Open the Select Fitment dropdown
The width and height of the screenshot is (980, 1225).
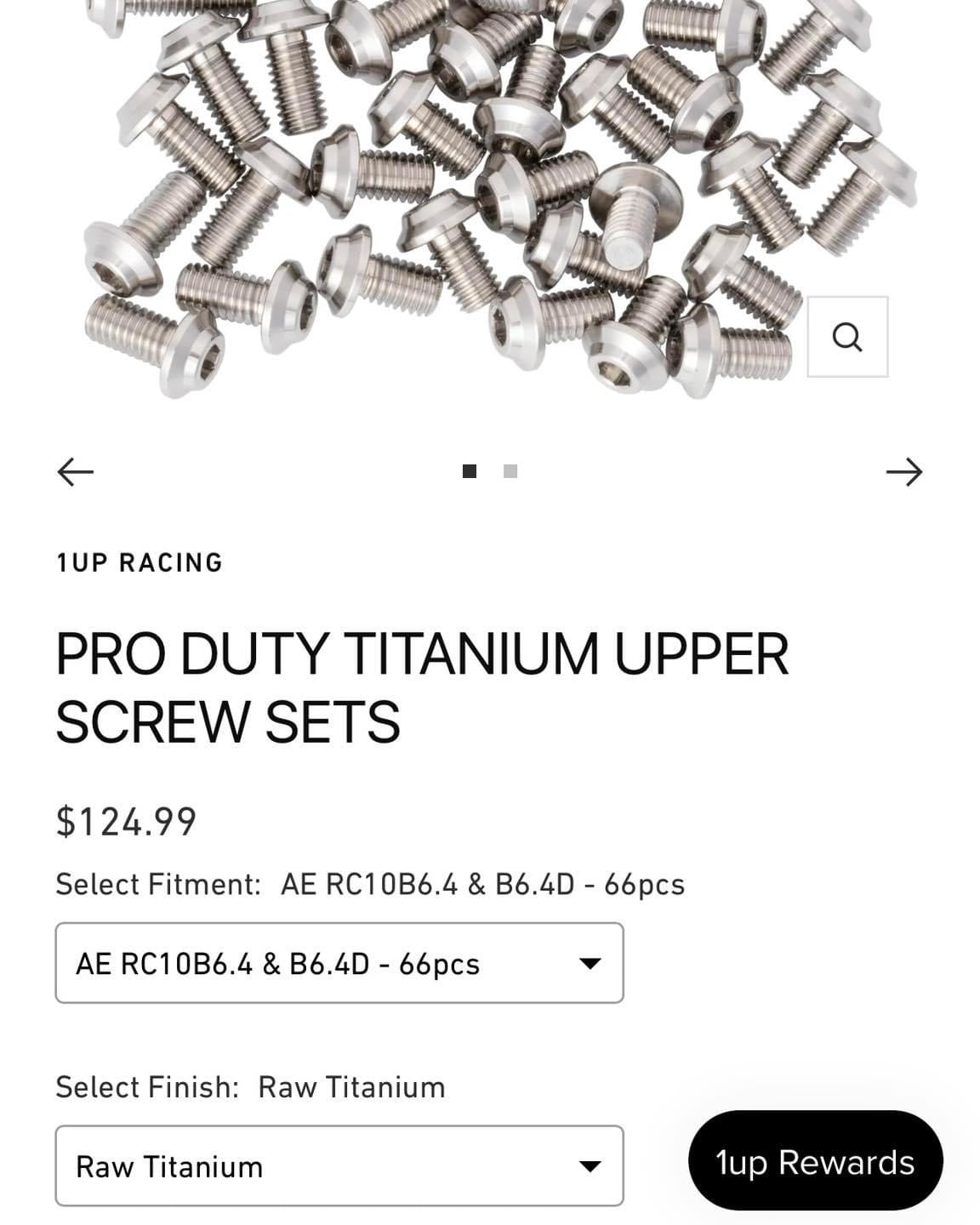[339, 963]
